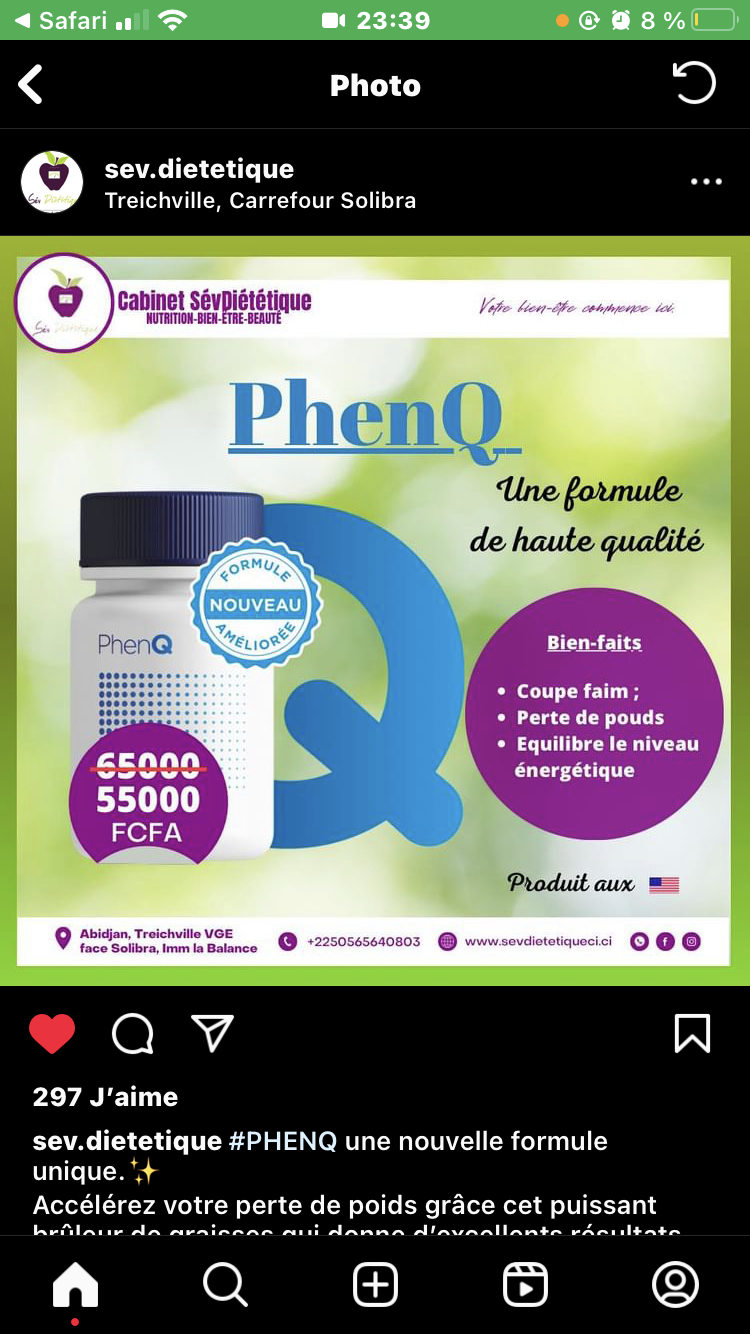Open sev.dietetique profile picture
This screenshot has height=1334, width=750.
tap(52, 182)
